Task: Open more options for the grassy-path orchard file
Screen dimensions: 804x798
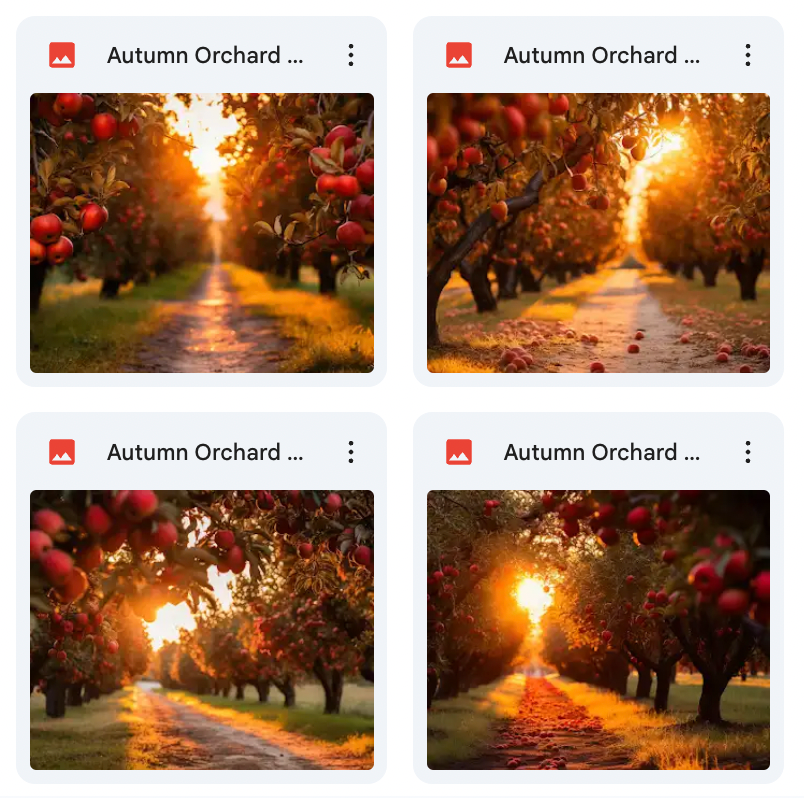Action: (351, 55)
